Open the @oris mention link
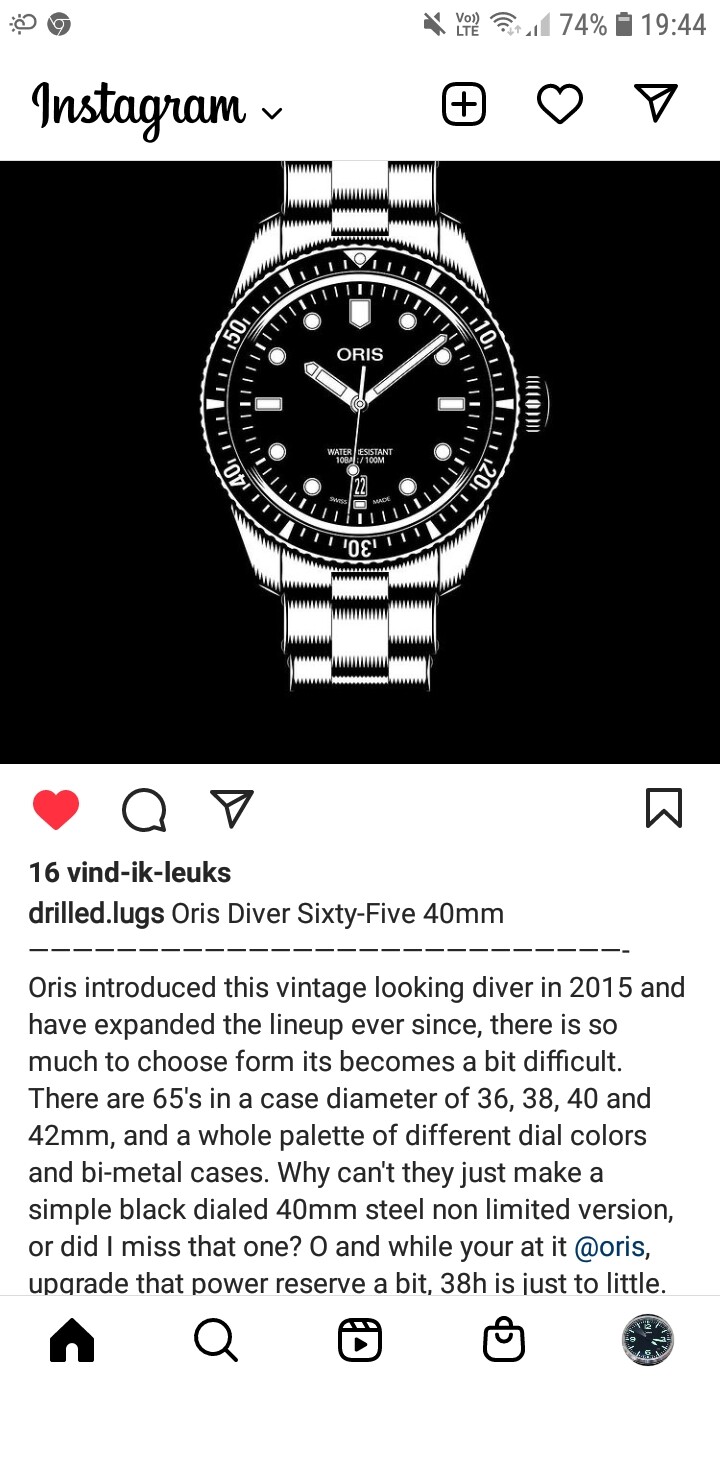This screenshot has height=1480, width=720. click(x=609, y=1246)
